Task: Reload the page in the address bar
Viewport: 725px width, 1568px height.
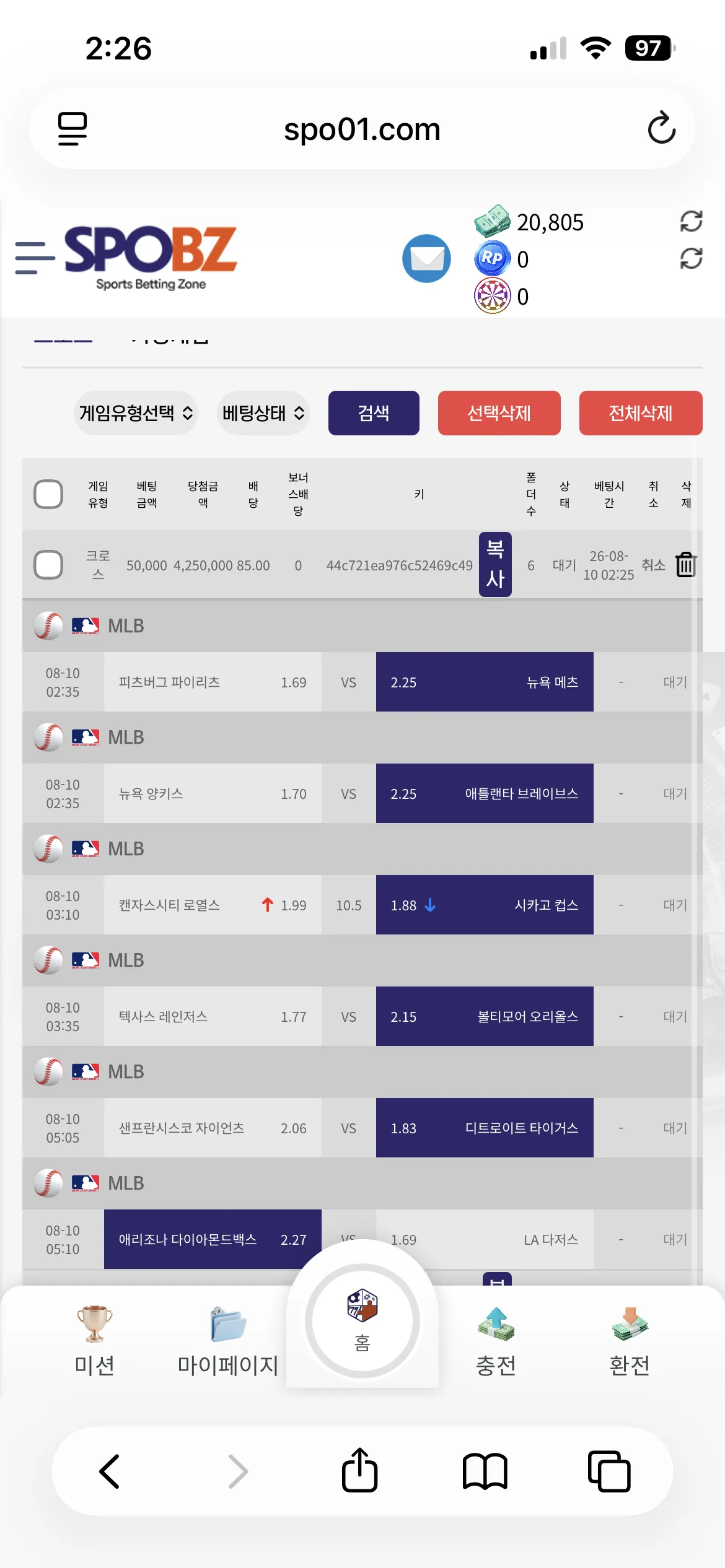Action: coord(661,128)
